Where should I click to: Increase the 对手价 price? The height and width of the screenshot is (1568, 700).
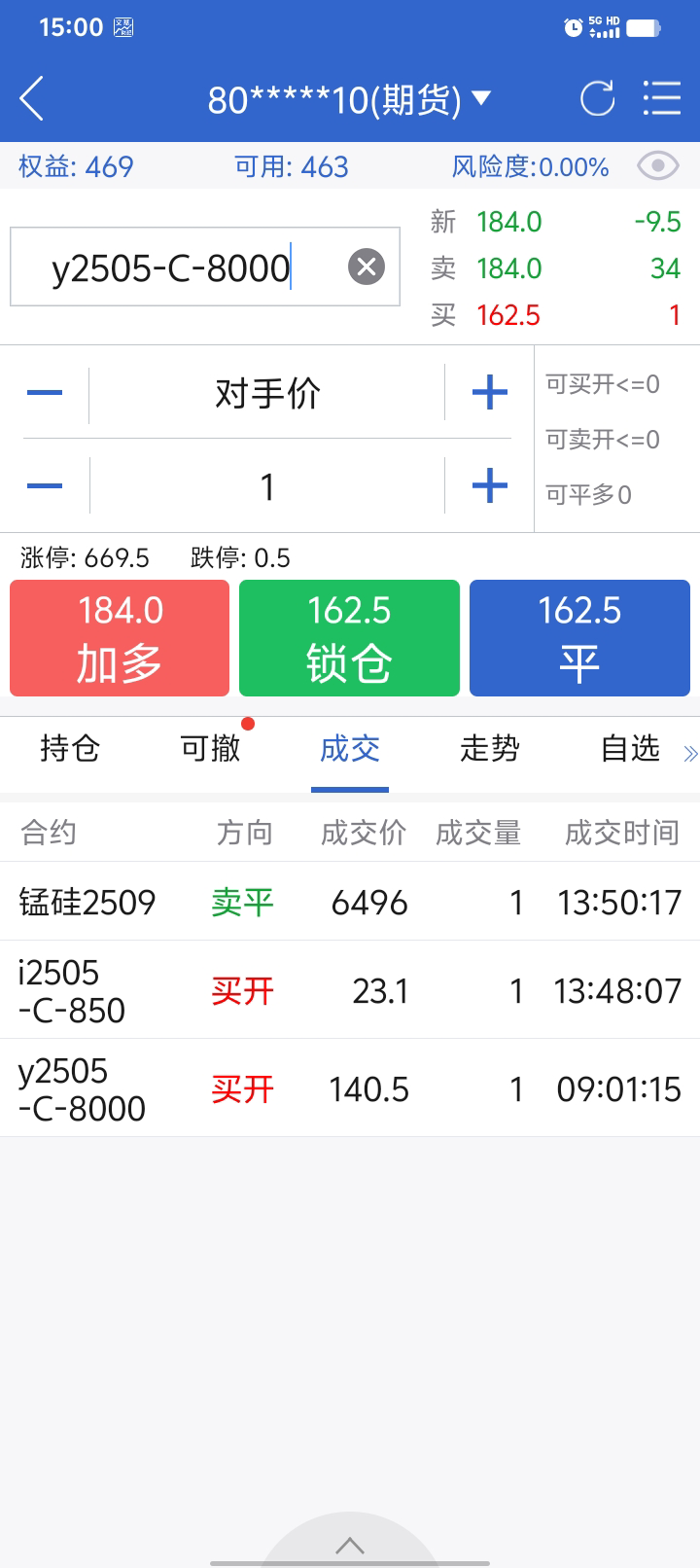(489, 393)
